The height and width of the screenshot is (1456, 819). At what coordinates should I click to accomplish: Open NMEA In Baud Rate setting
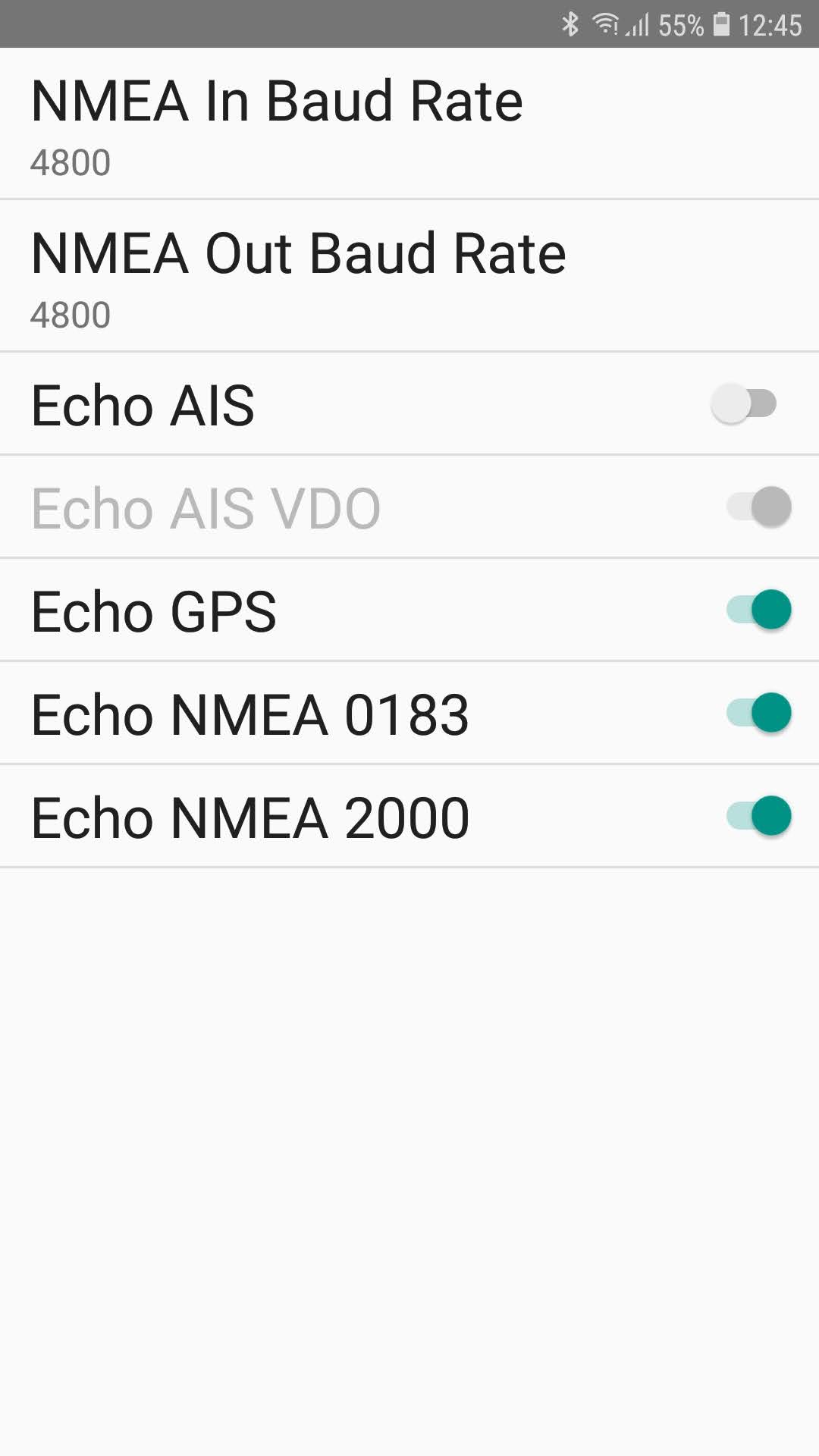tap(409, 124)
